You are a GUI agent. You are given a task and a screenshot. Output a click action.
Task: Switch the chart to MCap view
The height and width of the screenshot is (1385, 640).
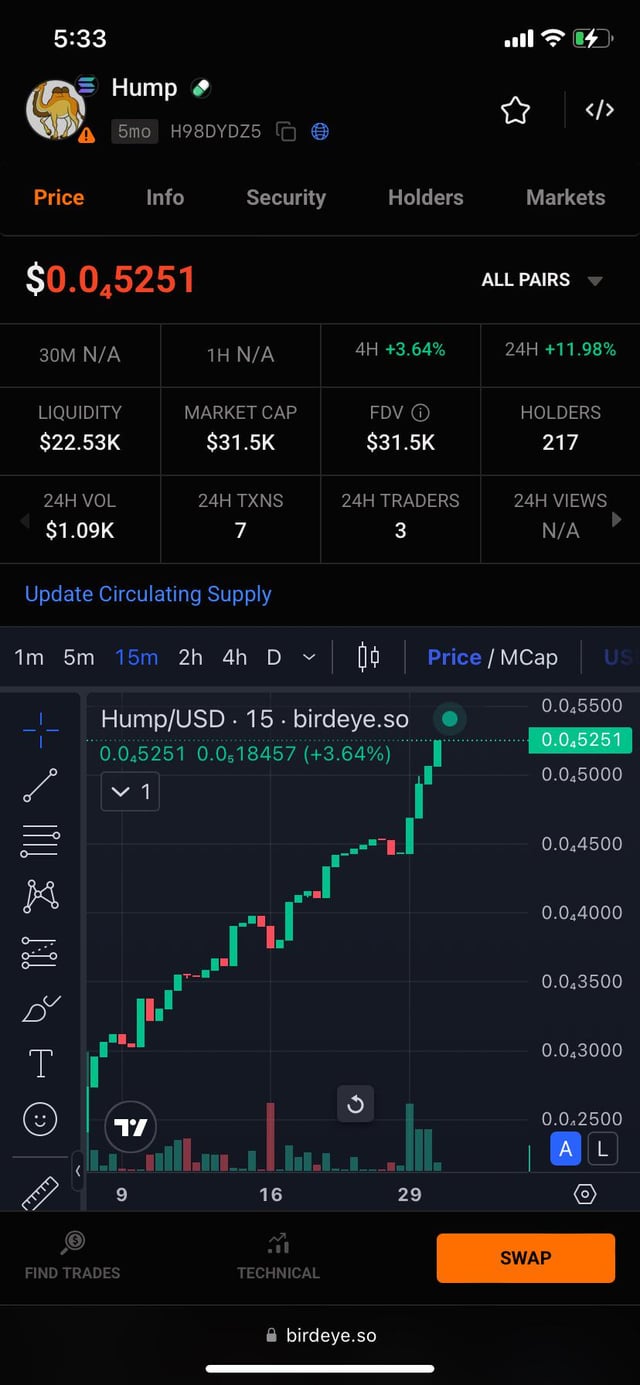tap(529, 657)
